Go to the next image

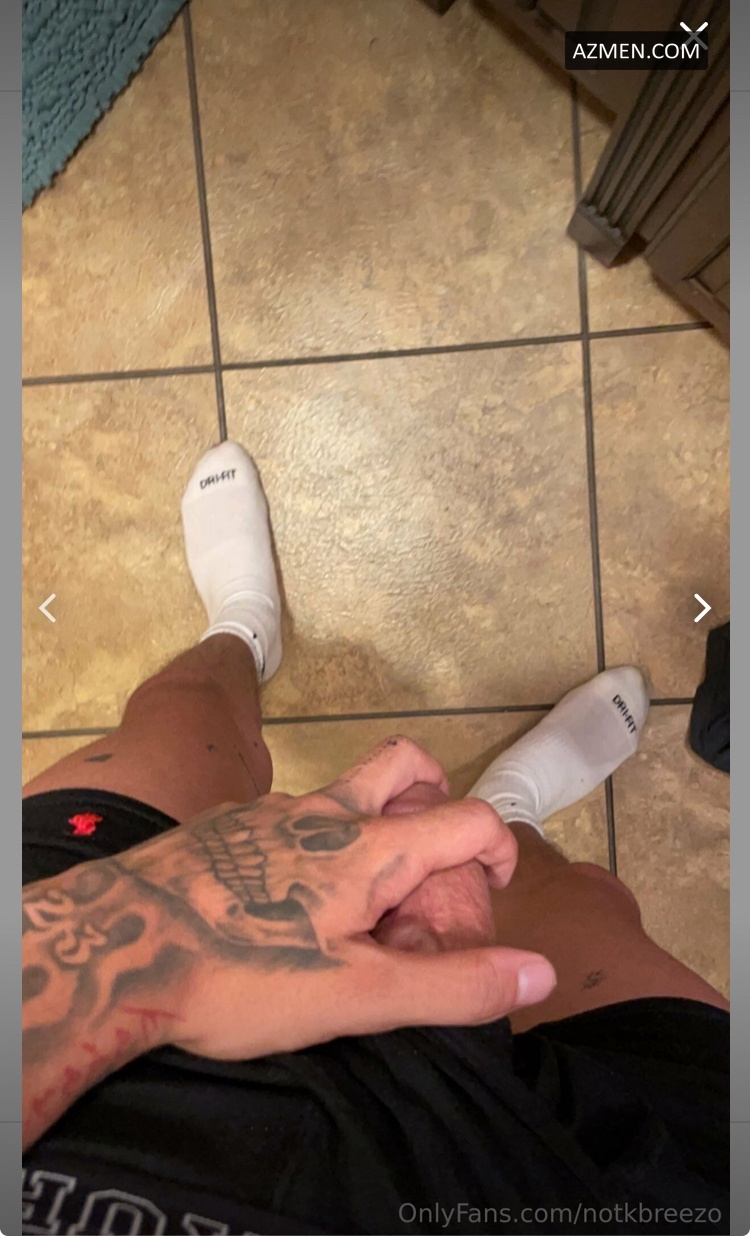pyautogui.click(x=702, y=608)
